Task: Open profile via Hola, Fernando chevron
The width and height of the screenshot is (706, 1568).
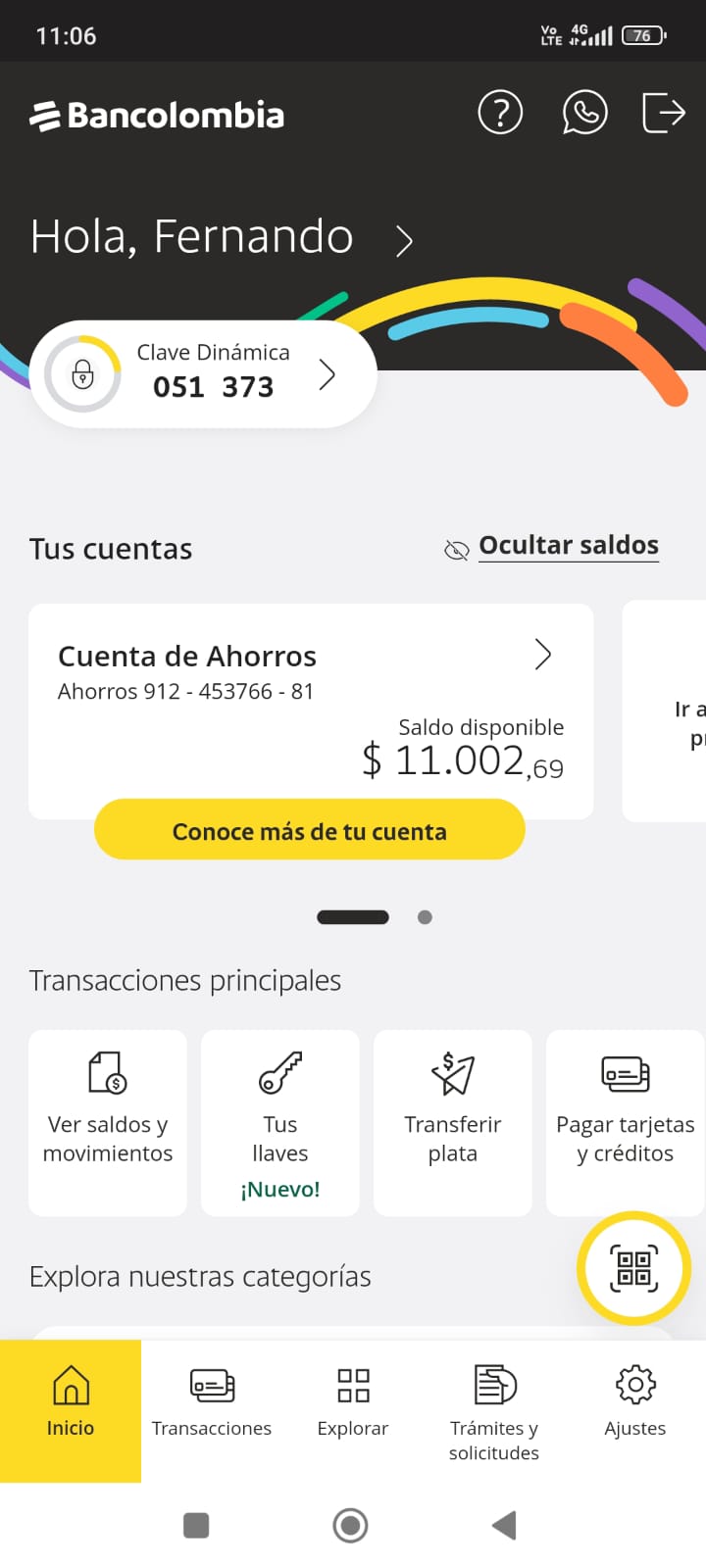Action: [404, 240]
